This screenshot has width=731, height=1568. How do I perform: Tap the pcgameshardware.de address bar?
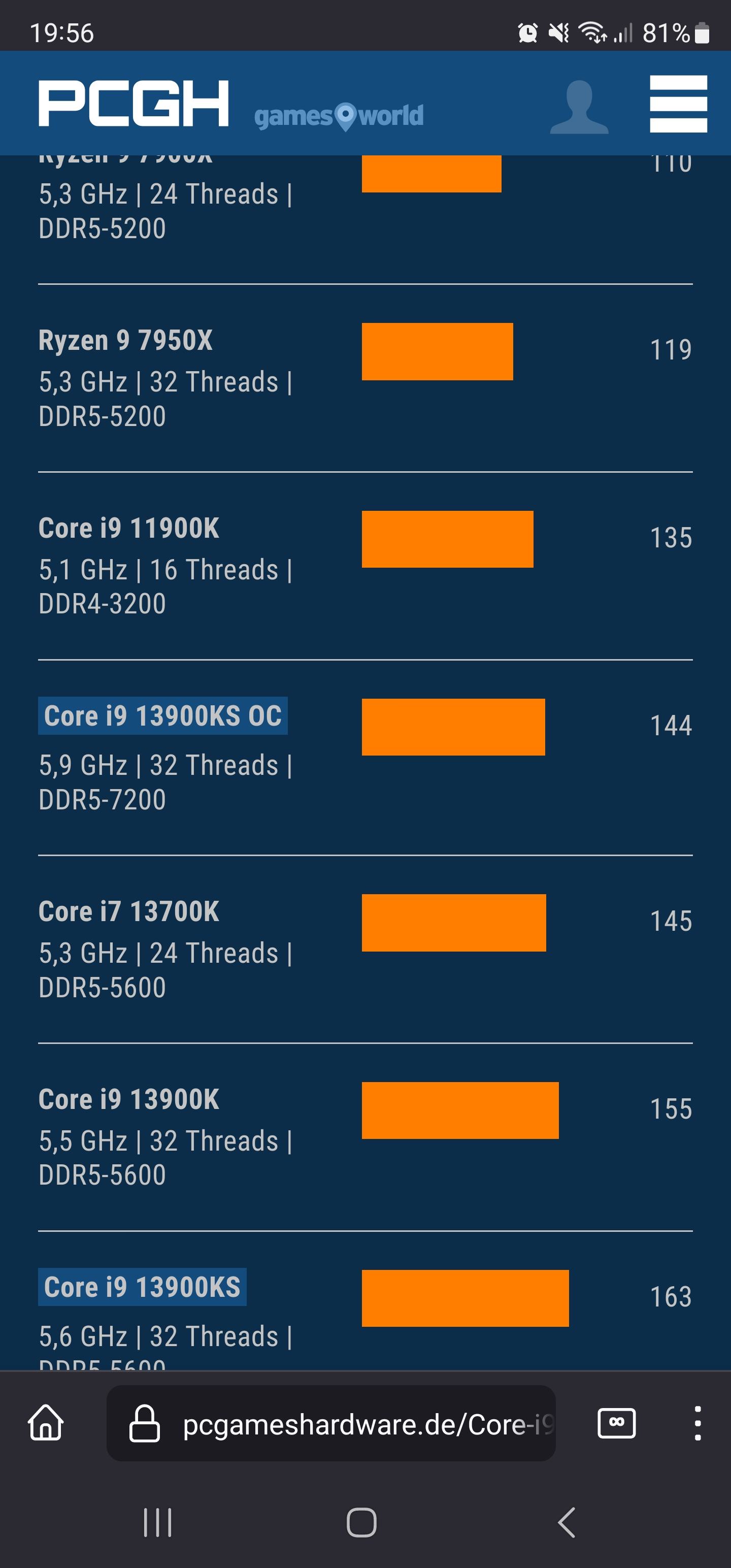[x=331, y=1423]
